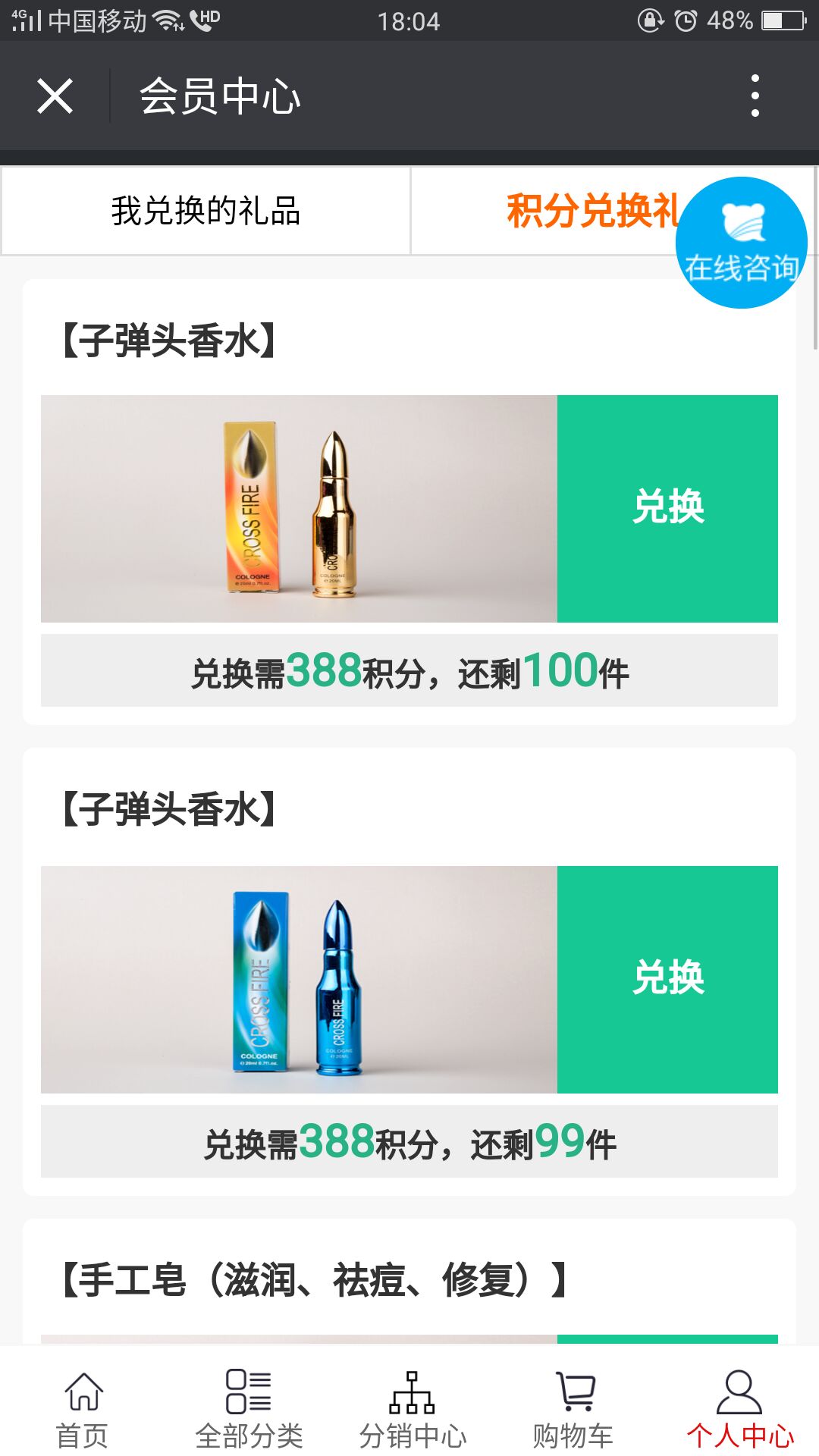Open the three-dot overflow menu

[755, 96]
